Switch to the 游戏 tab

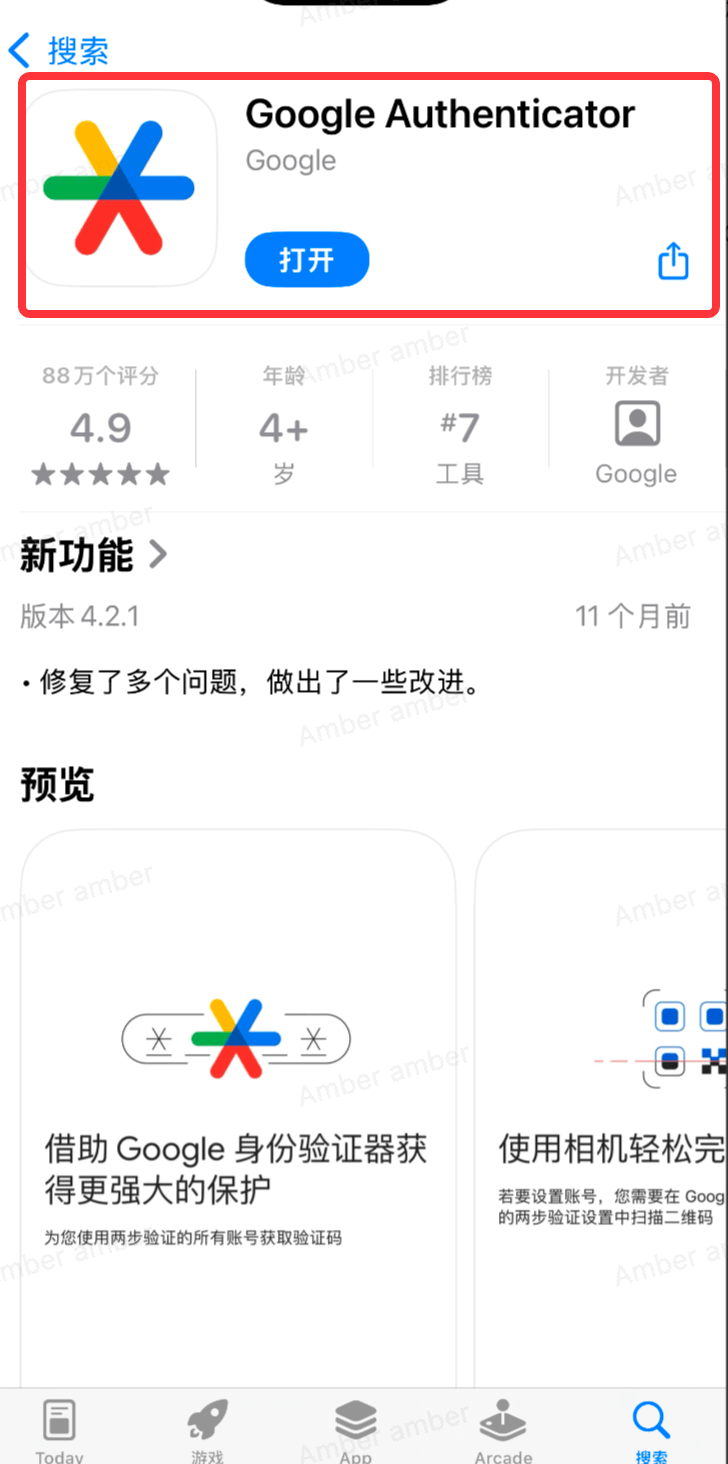[207, 1428]
